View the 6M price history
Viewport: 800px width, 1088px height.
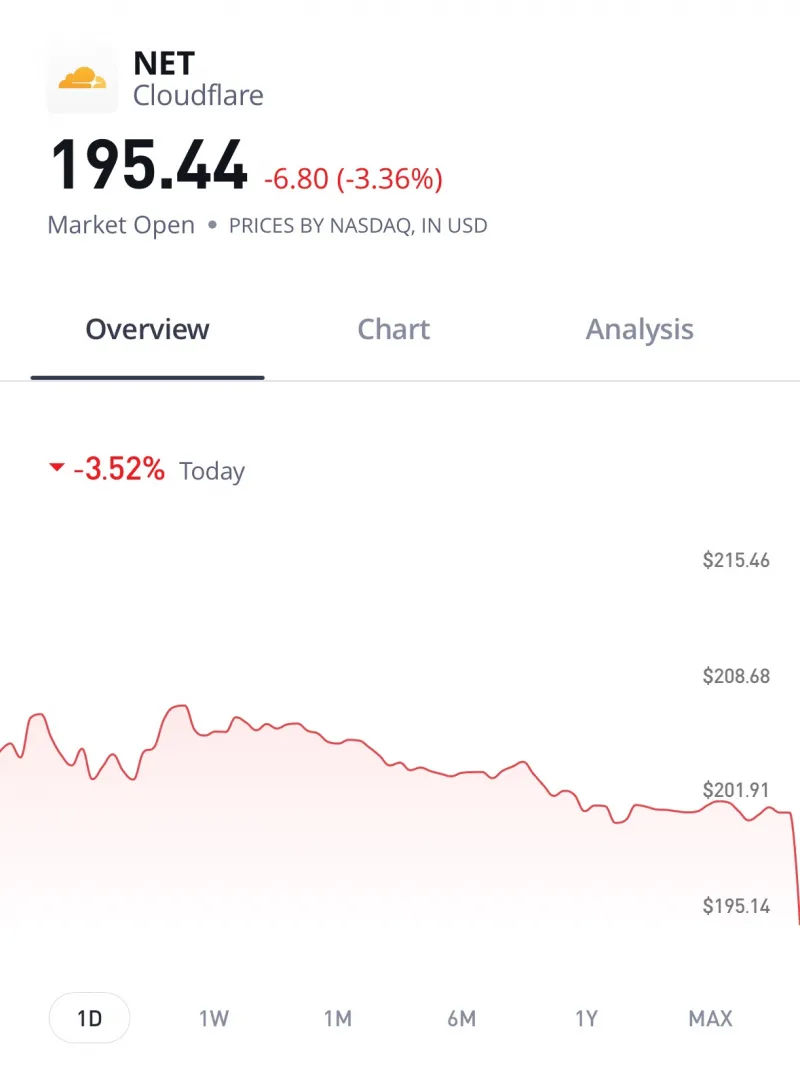click(461, 1018)
